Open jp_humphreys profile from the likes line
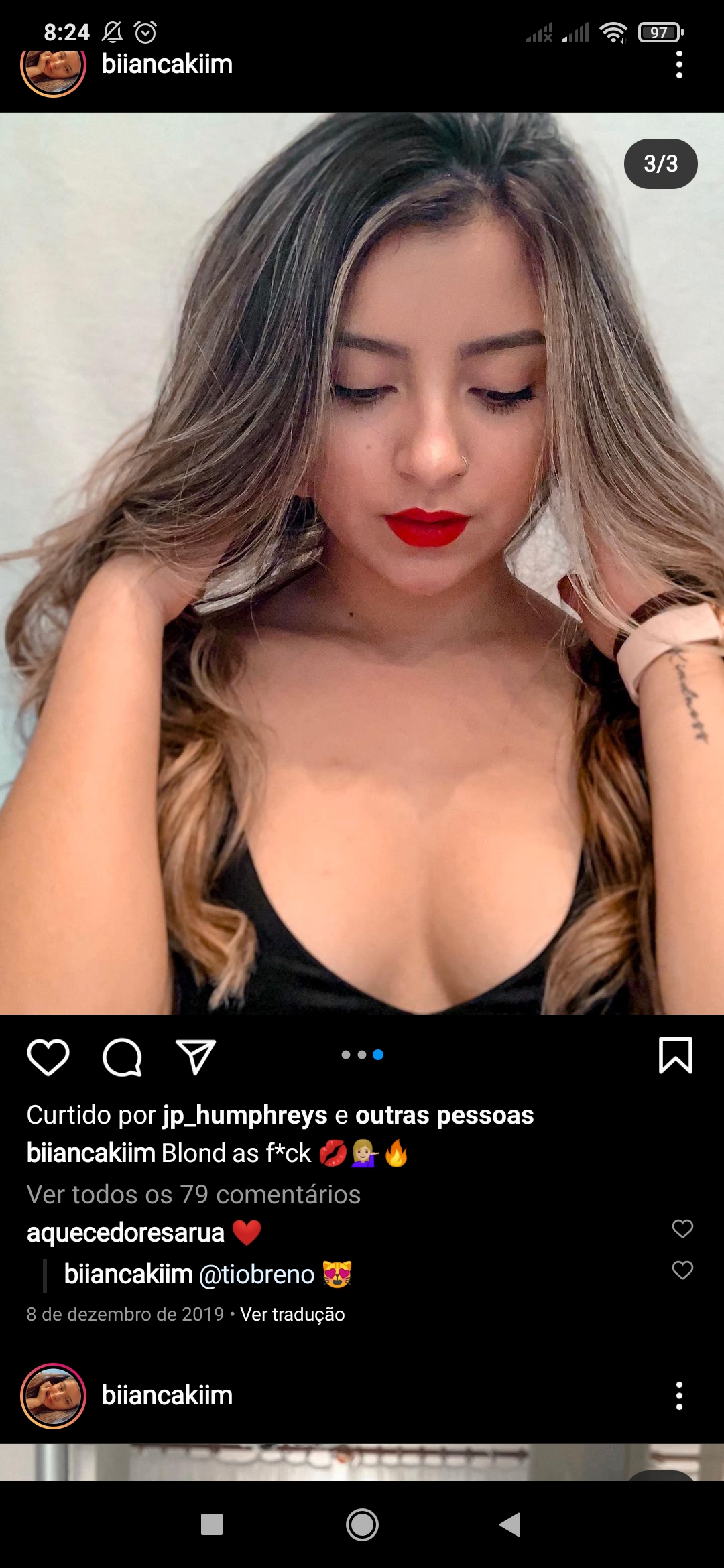The height and width of the screenshot is (1568, 724). coord(245,1115)
